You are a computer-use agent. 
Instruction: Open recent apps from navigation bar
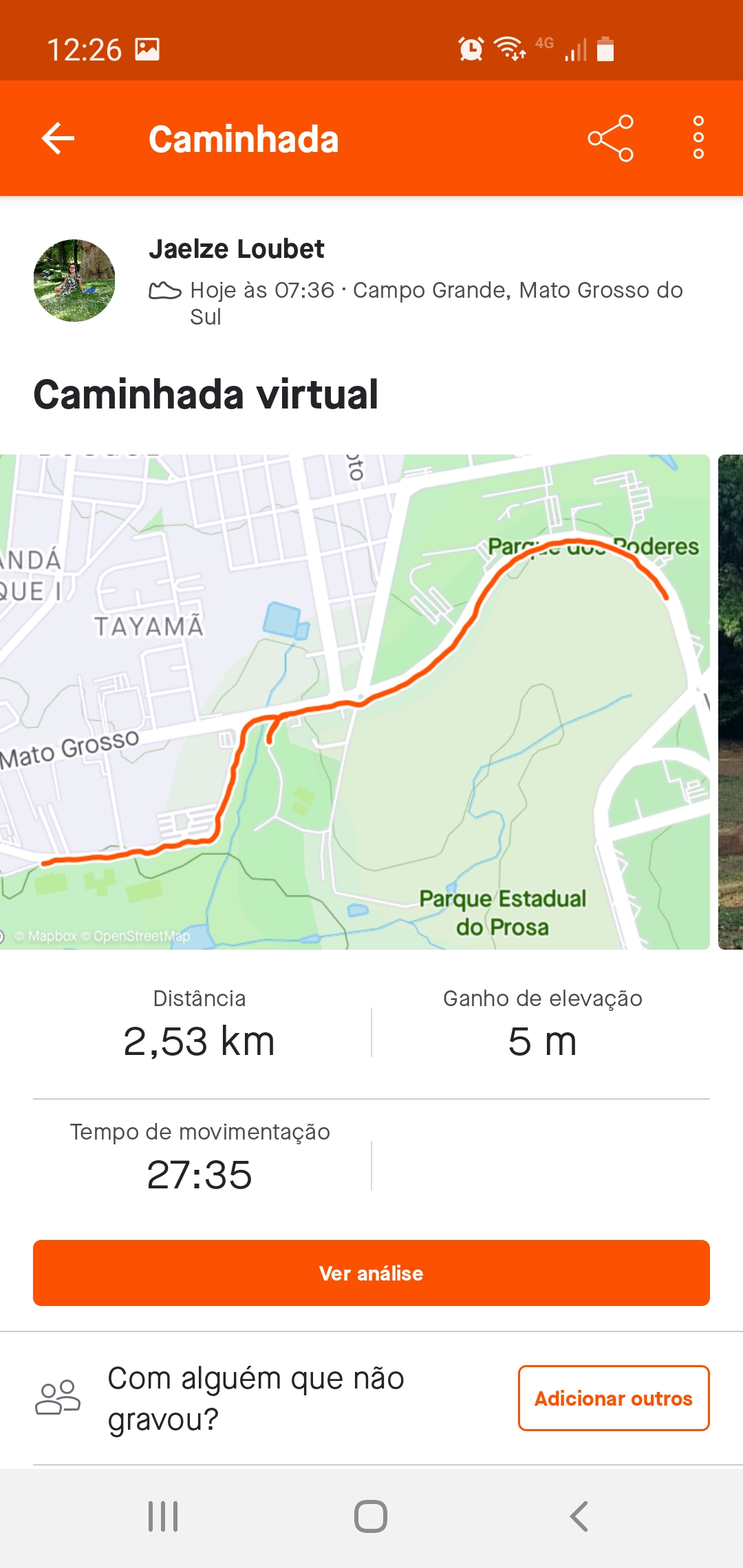(163, 1516)
